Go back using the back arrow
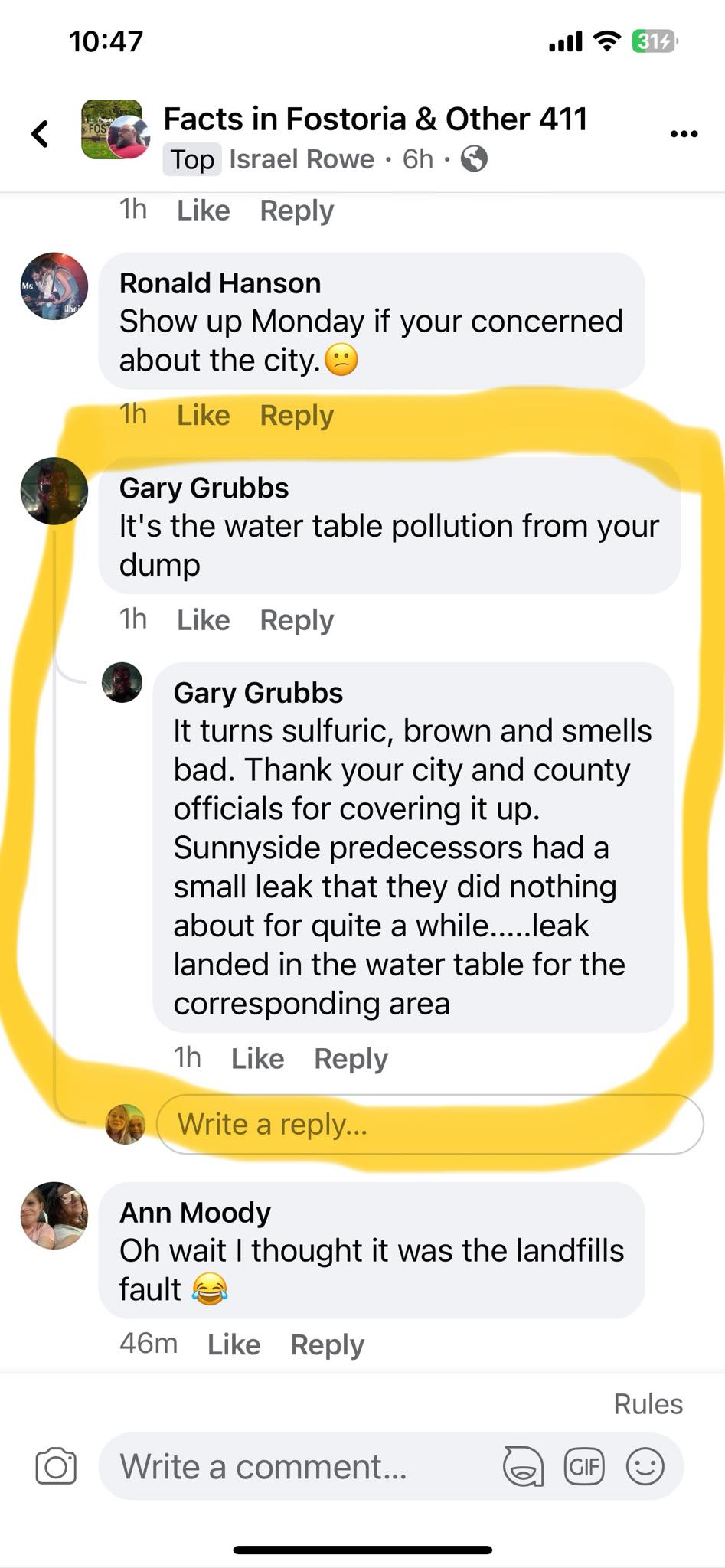 coord(41,134)
